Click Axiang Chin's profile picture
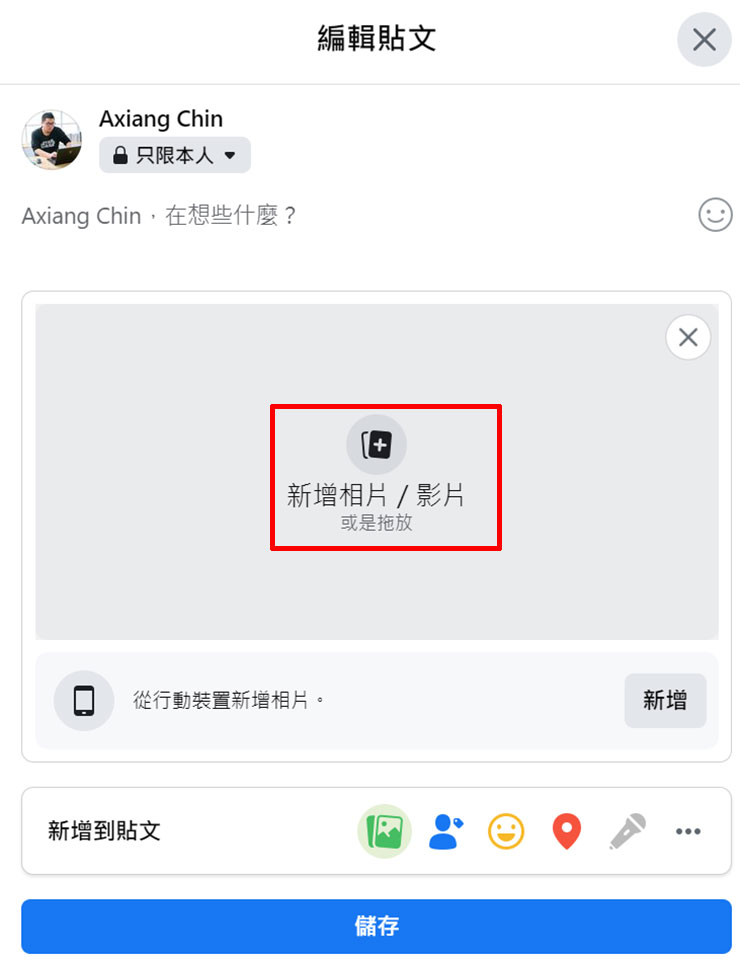The image size is (740, 960). (x=51, y=140)
